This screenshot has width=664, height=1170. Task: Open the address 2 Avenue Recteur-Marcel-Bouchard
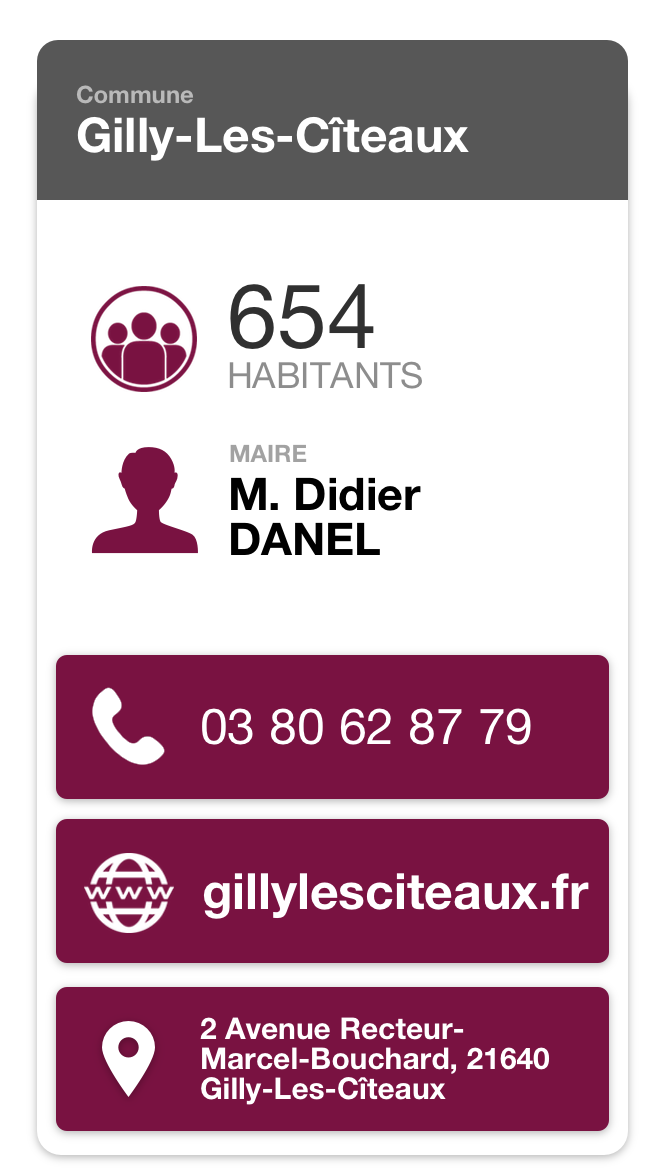pyautogui.click(x=332, y=1059)
